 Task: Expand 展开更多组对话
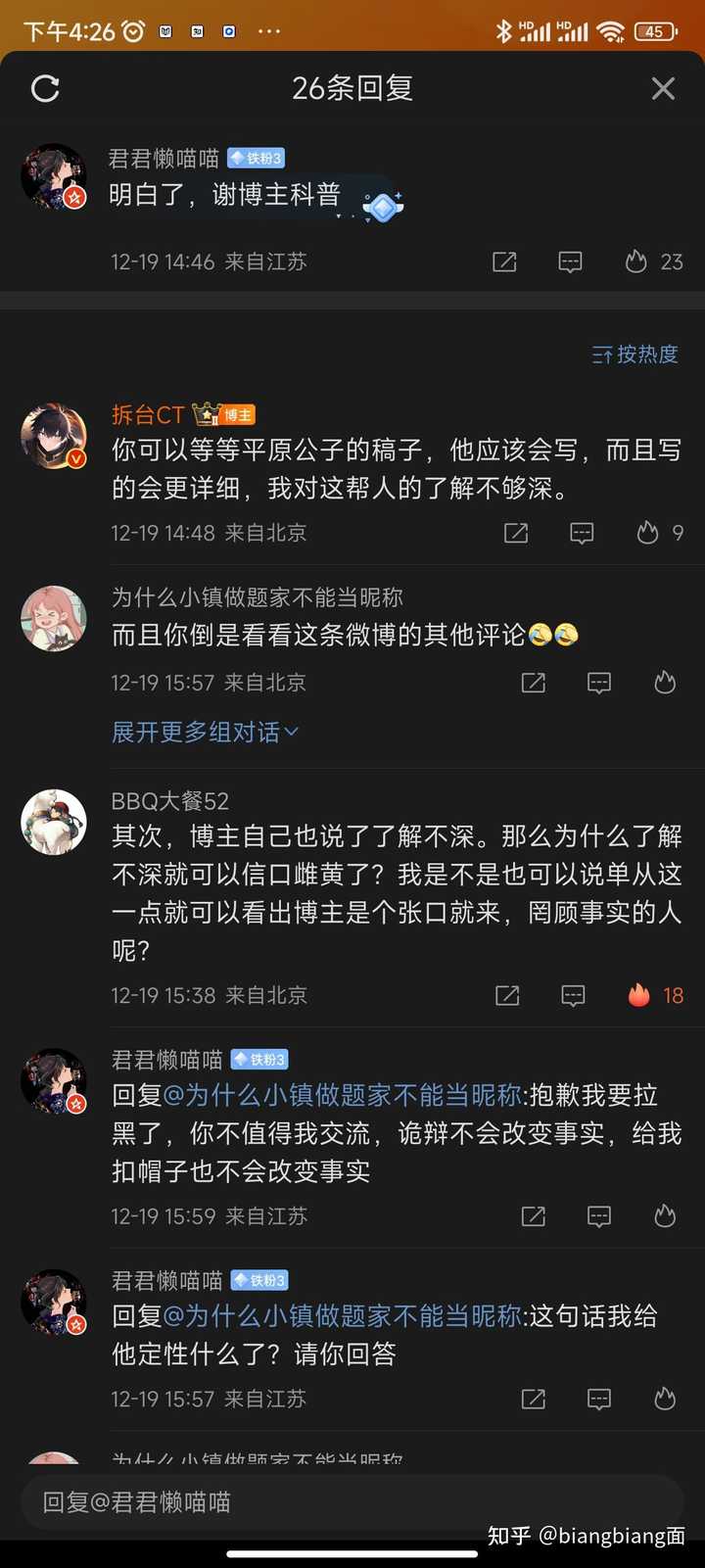(x=205, y=732)
